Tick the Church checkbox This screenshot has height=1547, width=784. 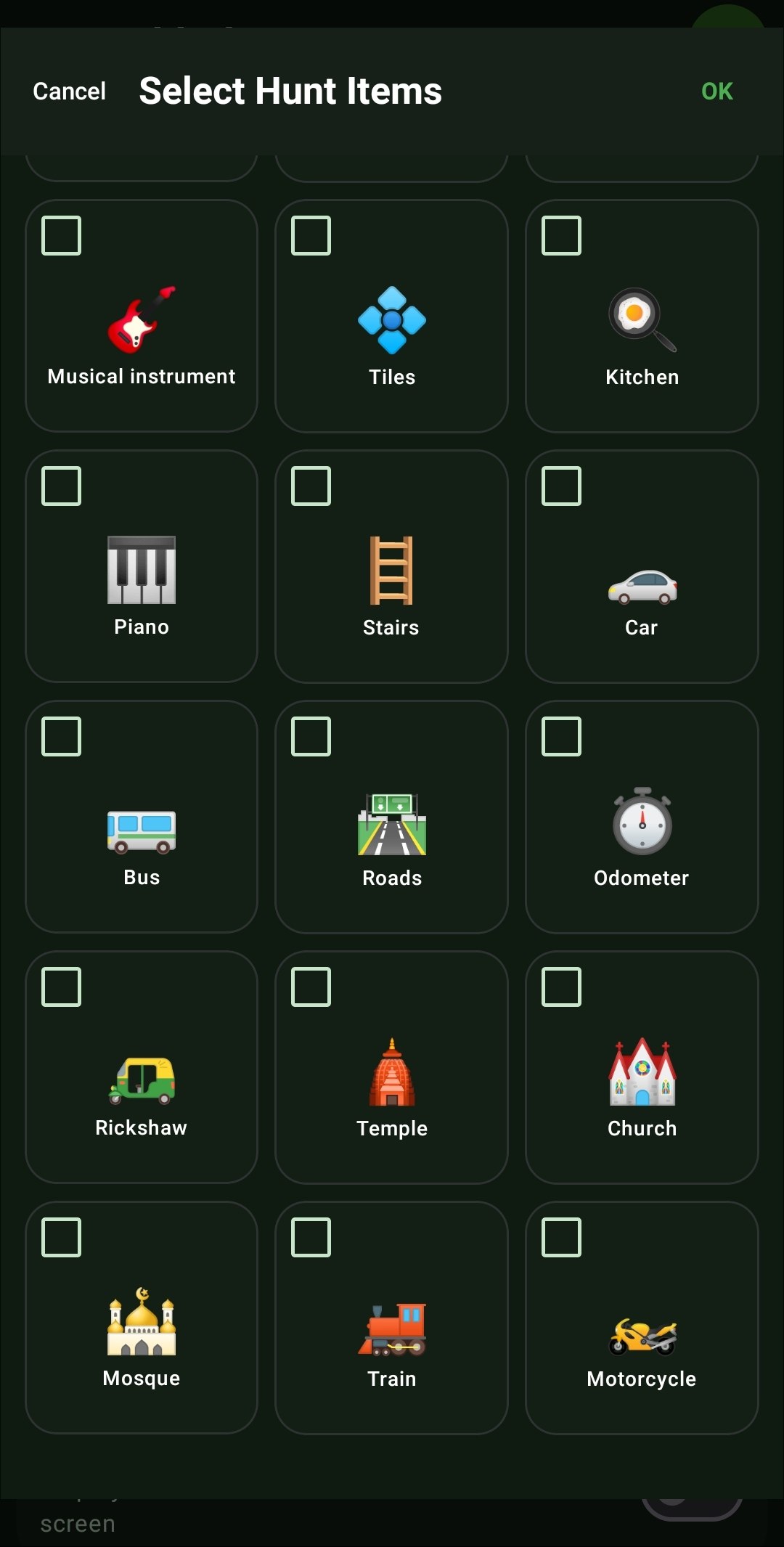coord(562,987)
